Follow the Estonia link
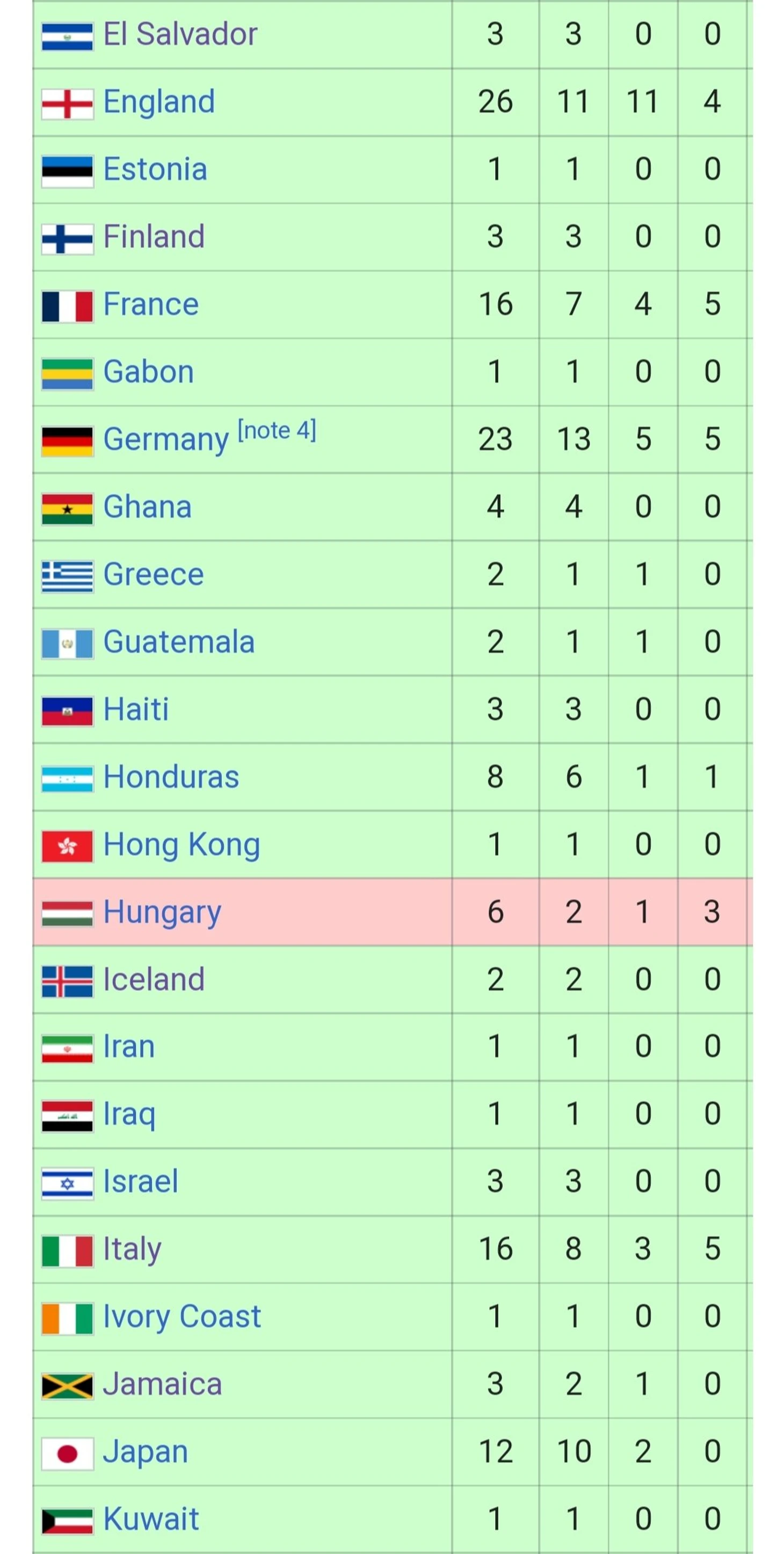This screenshot has width=784, height=1554. 155,169
